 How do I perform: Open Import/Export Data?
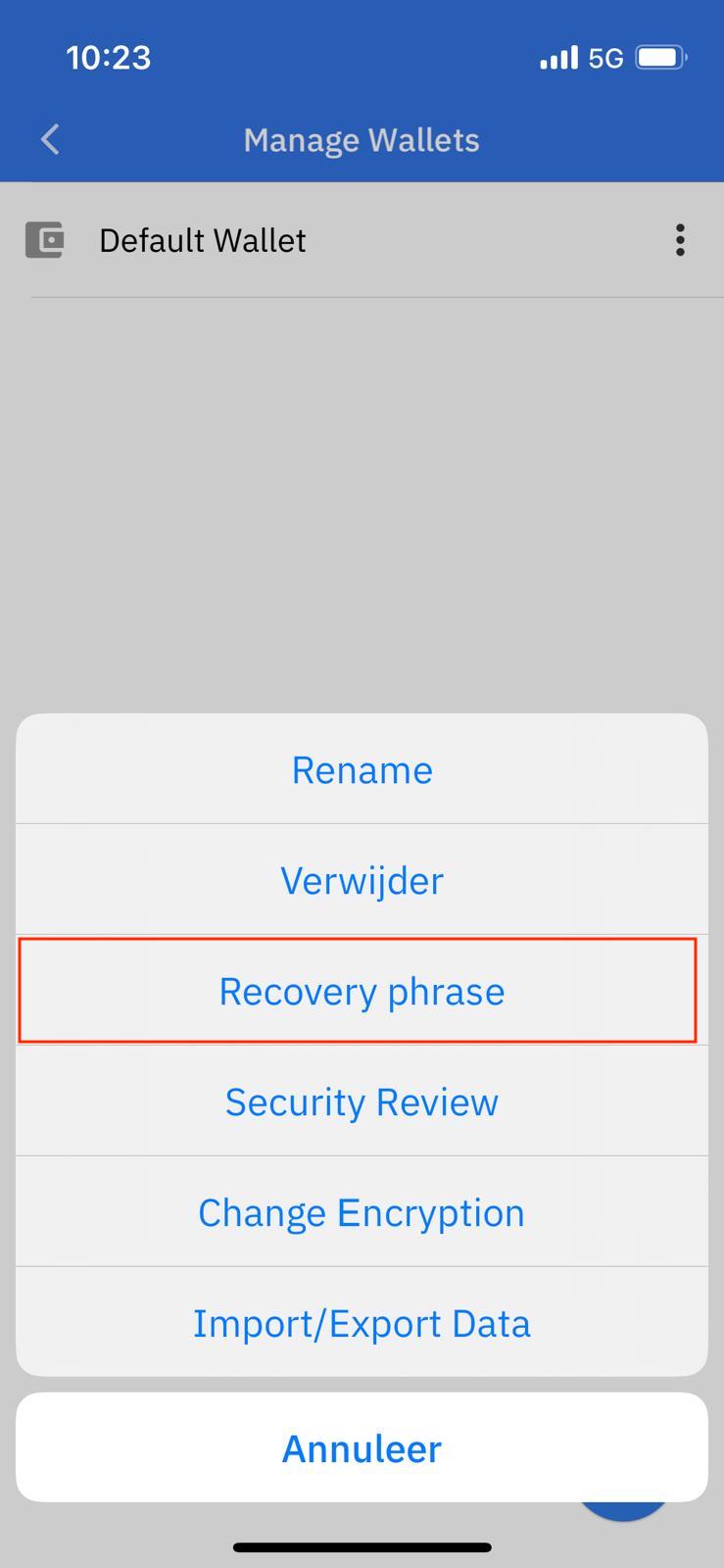pyautogui.click(x=362, y=1324)
